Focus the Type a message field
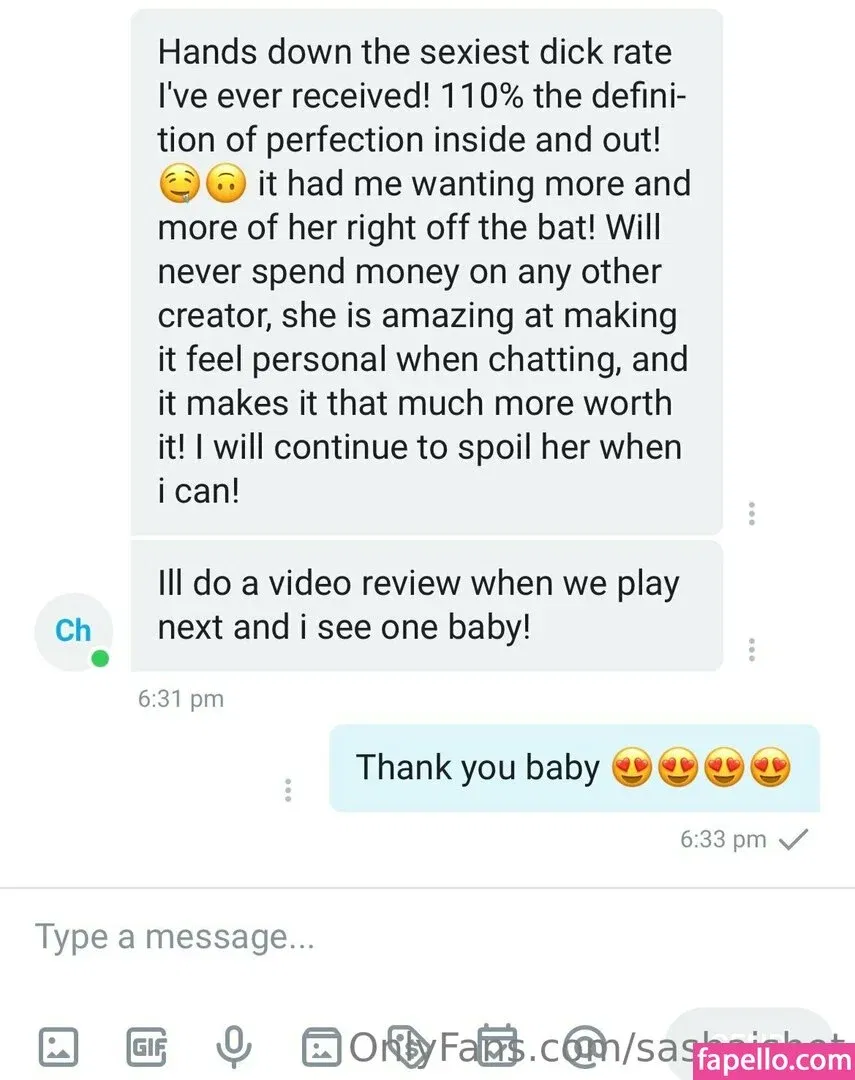The image size is (855, 1080). tap(400, 938)
